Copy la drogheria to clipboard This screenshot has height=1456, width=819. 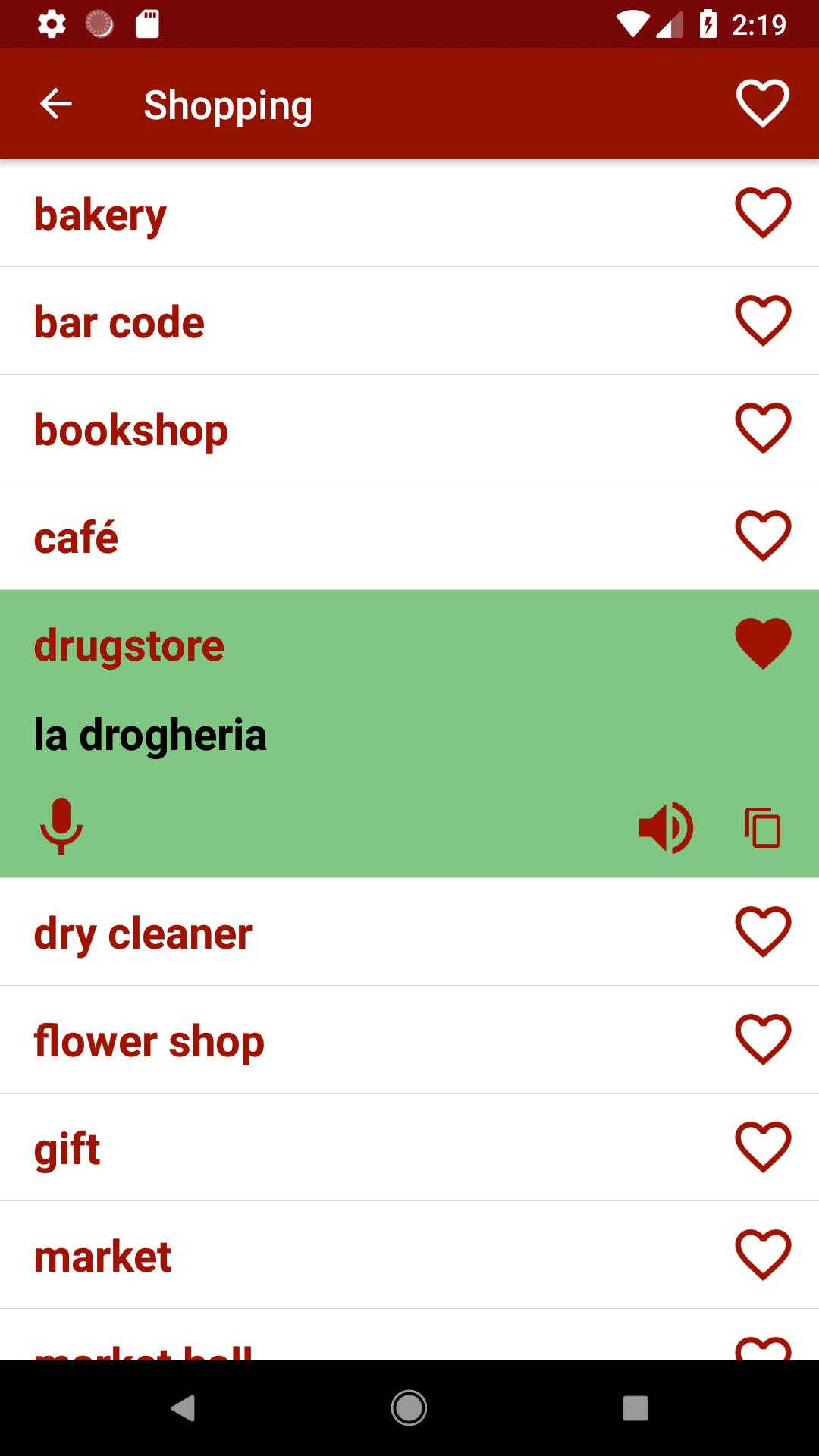[762, 827]
